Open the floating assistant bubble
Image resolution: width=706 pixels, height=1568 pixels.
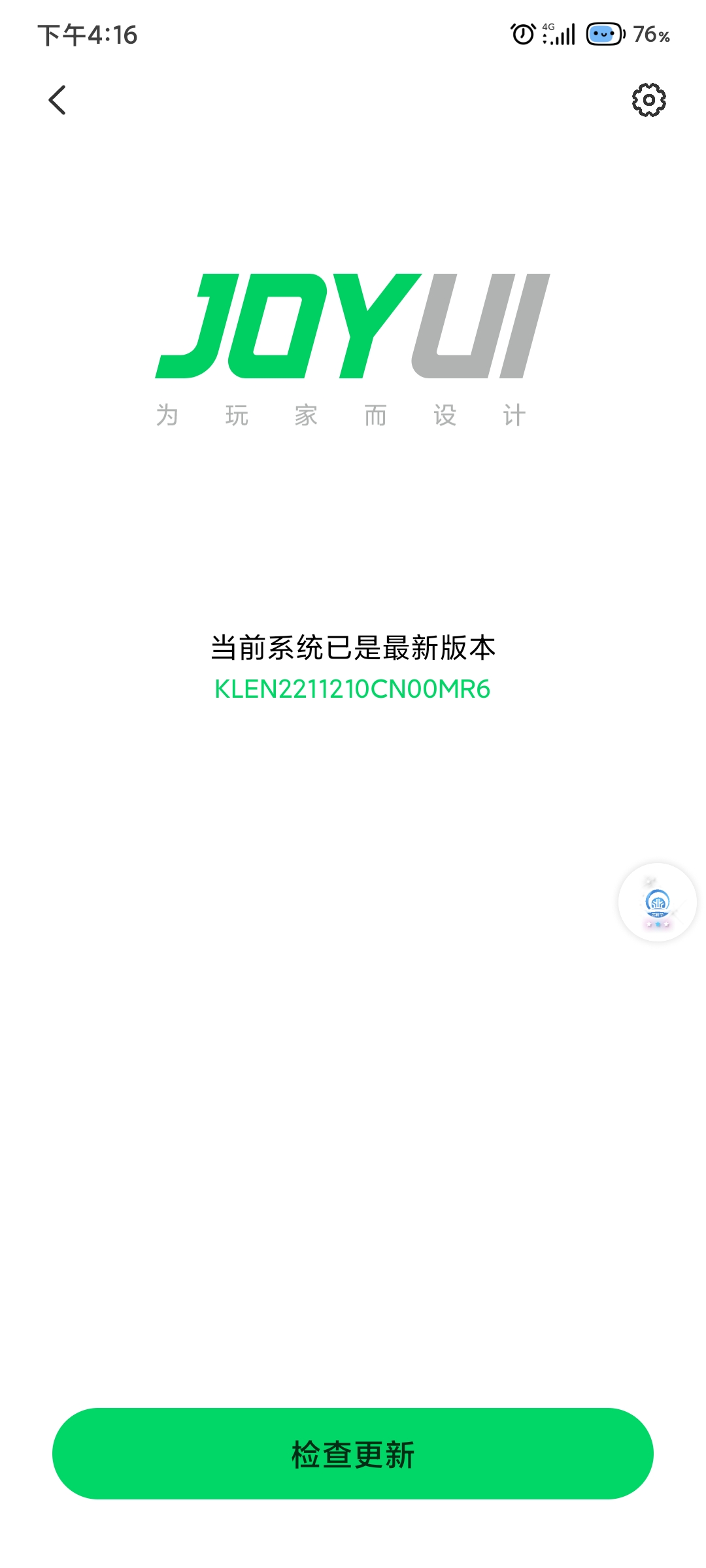point(657,902)
